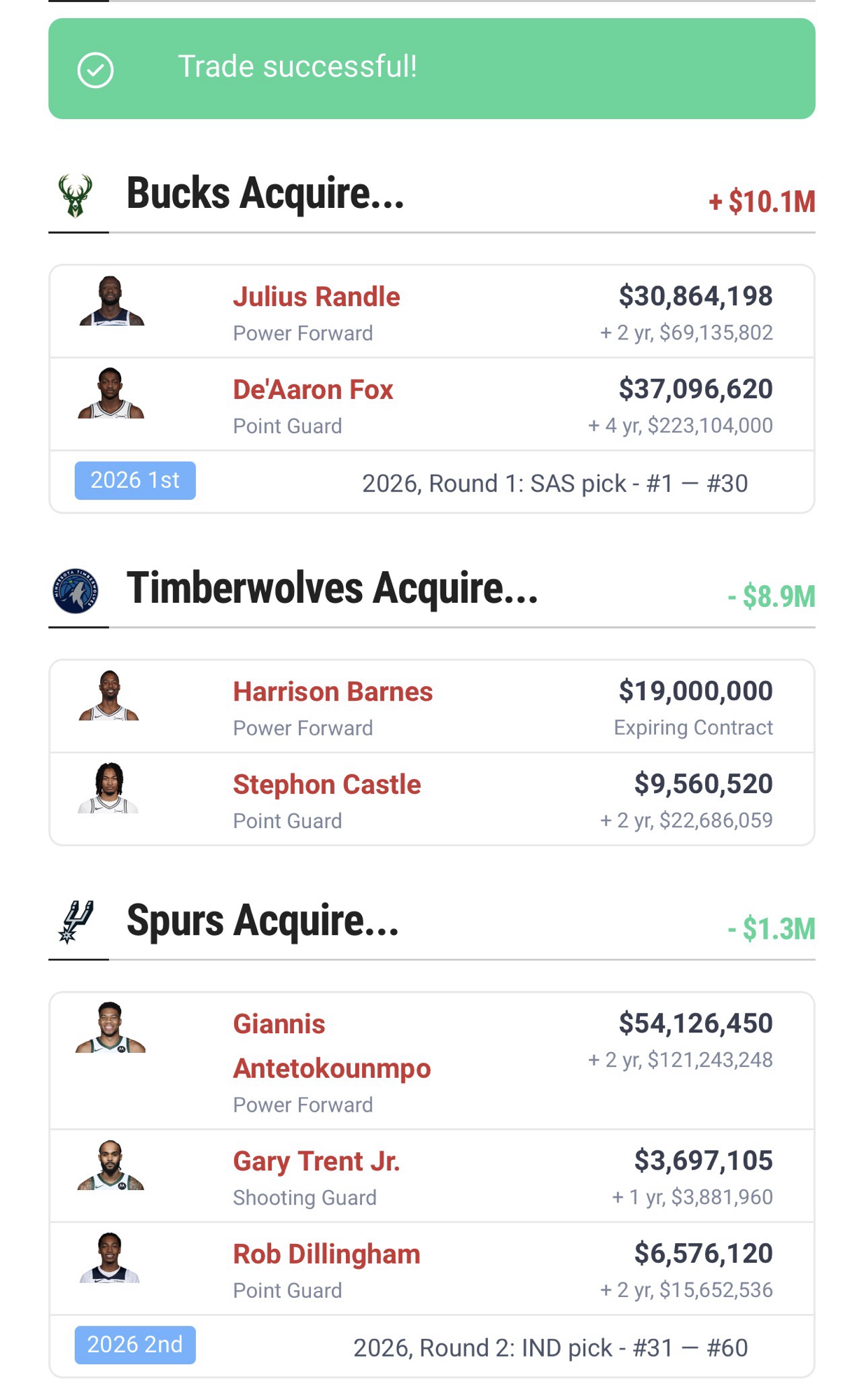Open Julius Randle's player page

click(x=316, y=297)
